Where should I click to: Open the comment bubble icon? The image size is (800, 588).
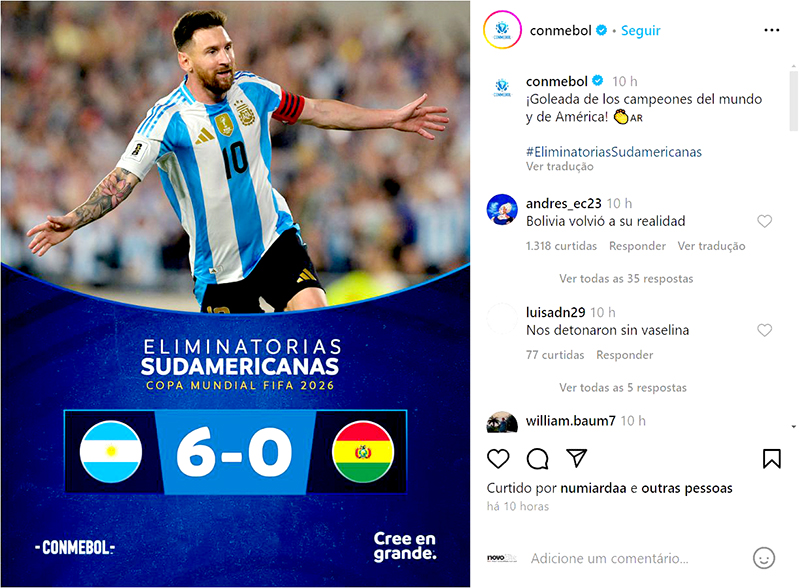[x=537, y=459]
